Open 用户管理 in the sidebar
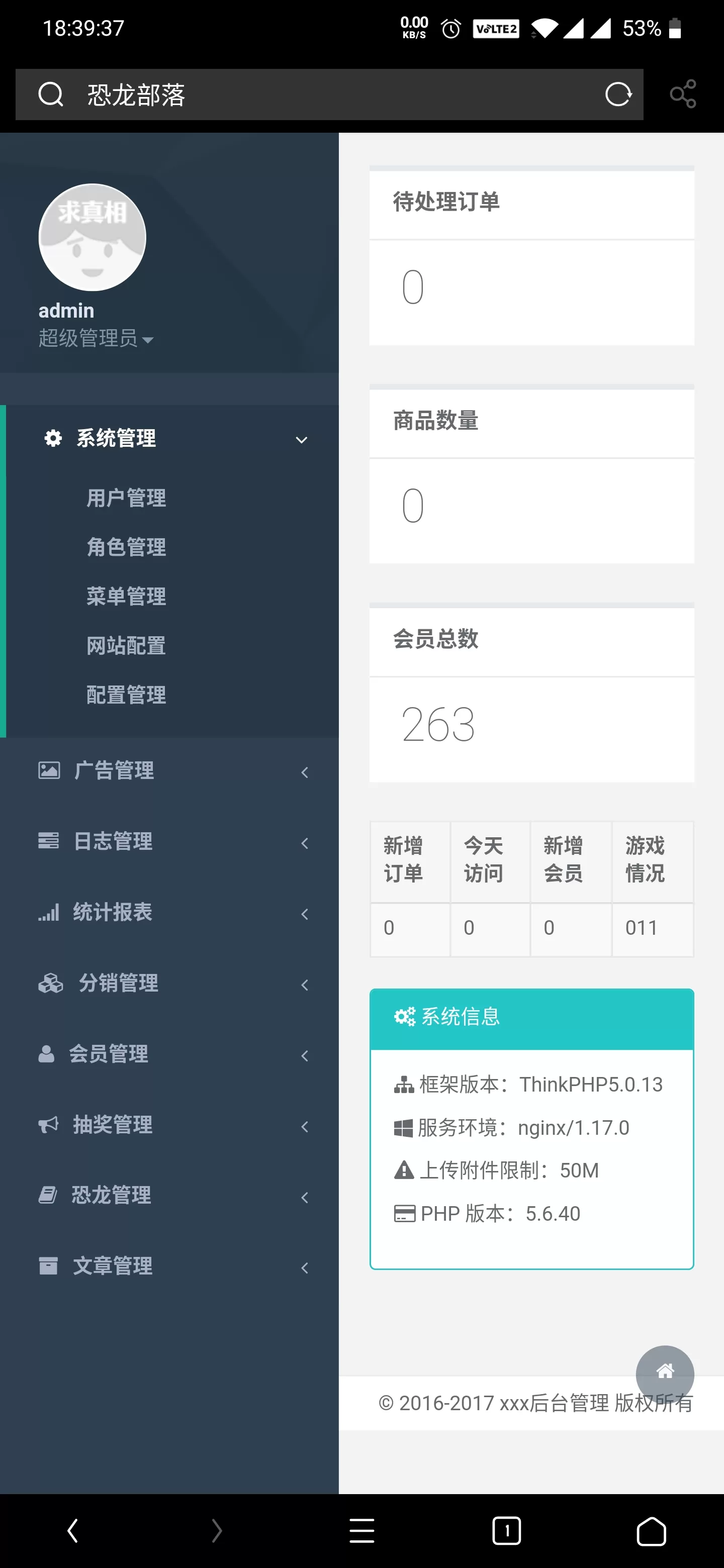 [126, 498]
